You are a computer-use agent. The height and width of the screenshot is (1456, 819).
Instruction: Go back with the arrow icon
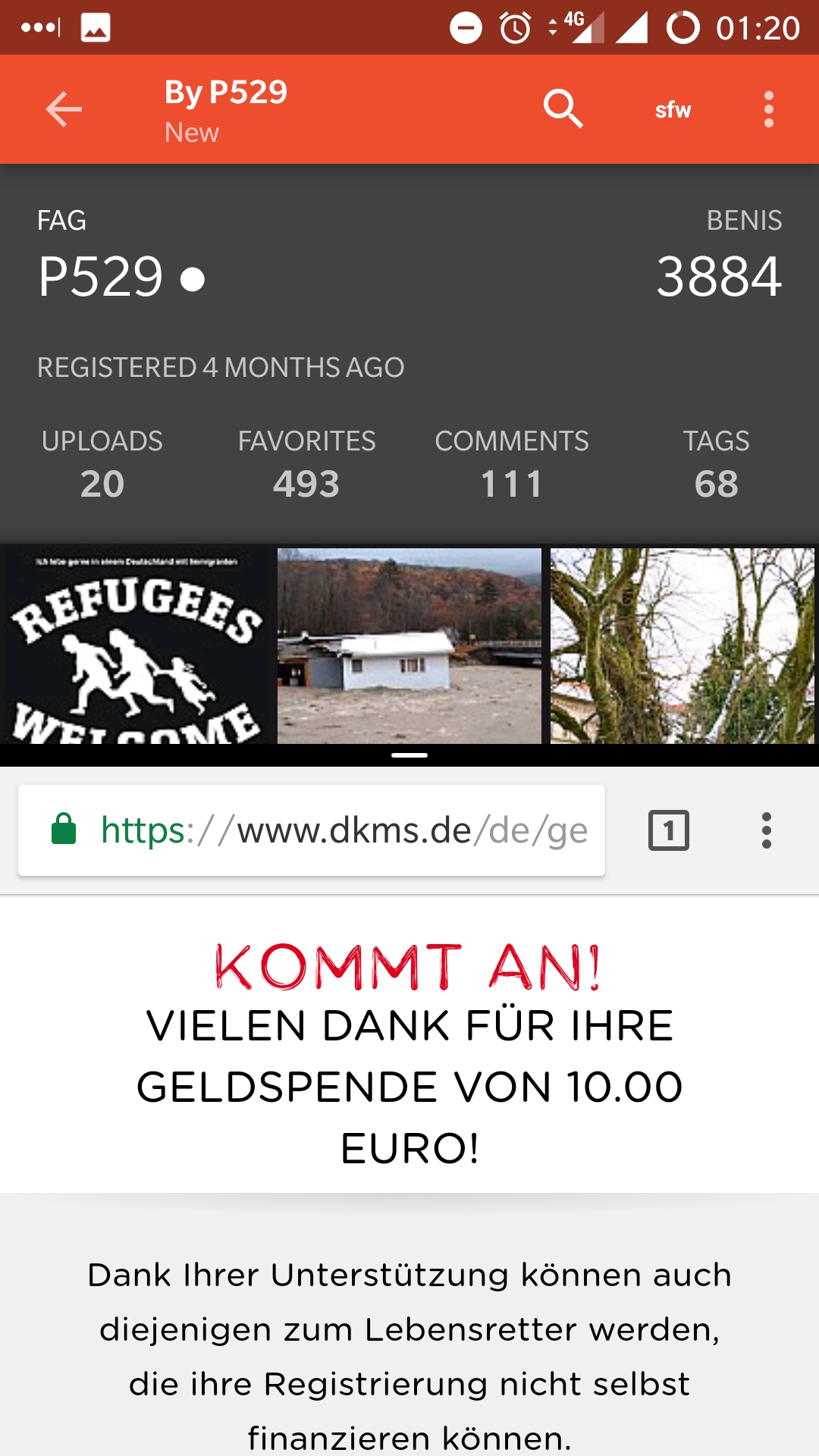64,109
